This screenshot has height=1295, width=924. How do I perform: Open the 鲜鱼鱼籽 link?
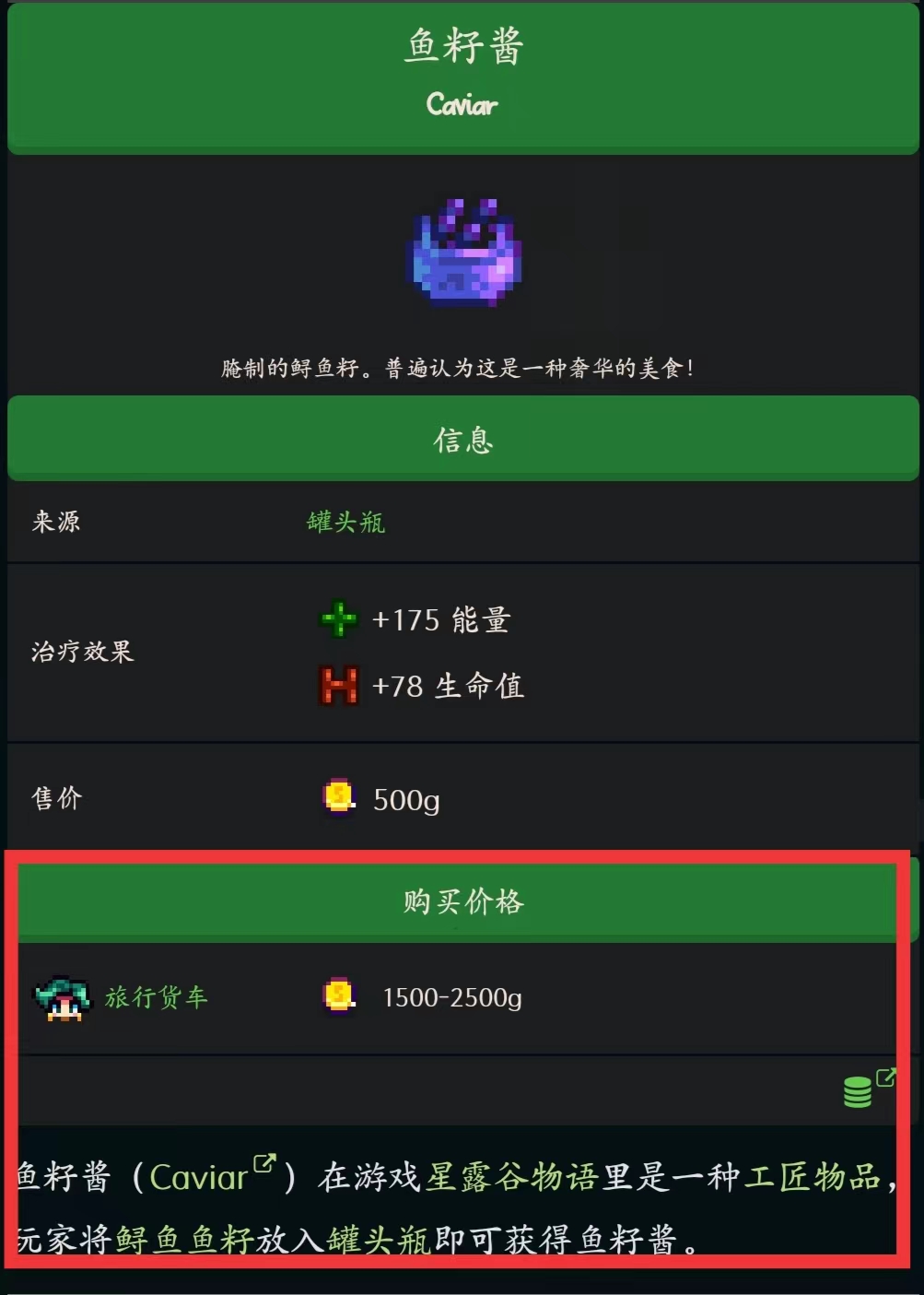[185, 1240]
